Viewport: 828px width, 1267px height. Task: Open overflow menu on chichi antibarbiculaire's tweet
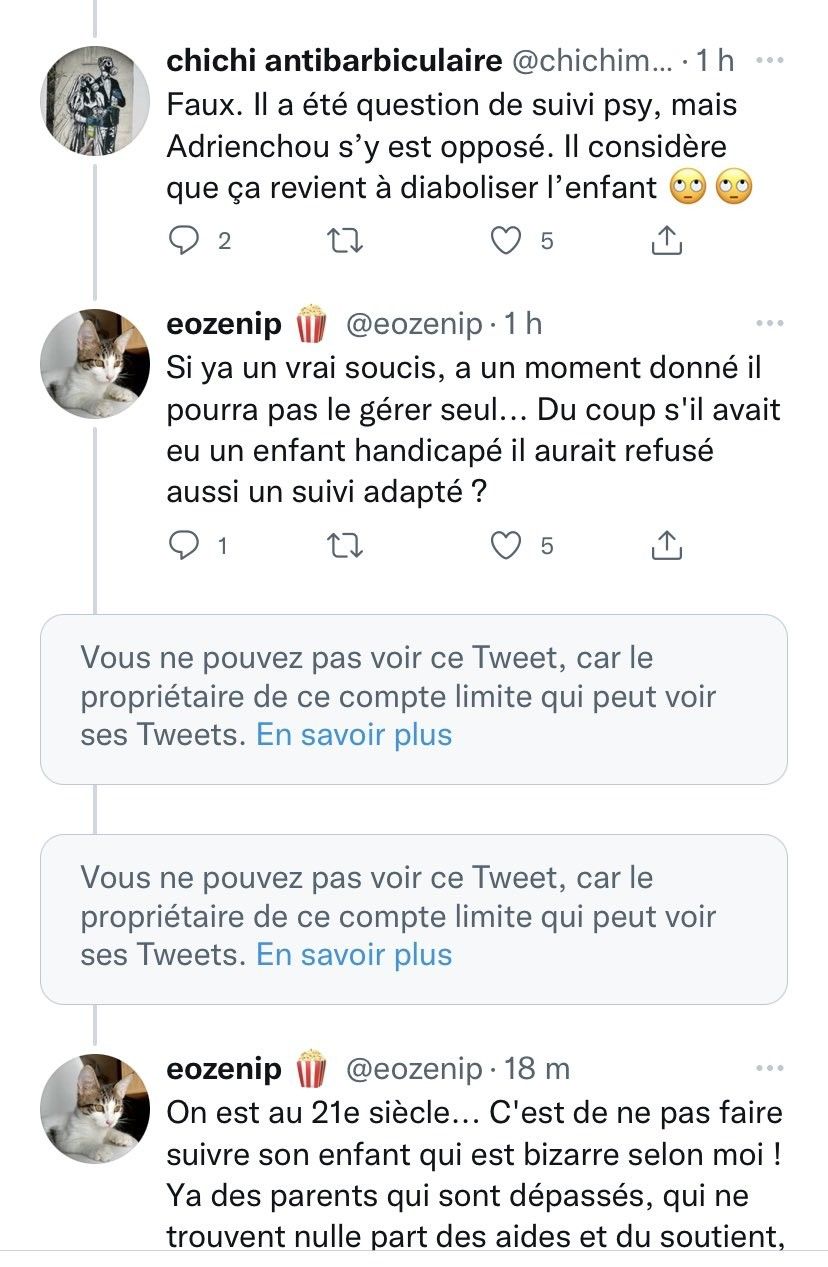pyautogui.click(x=769, y=61)
